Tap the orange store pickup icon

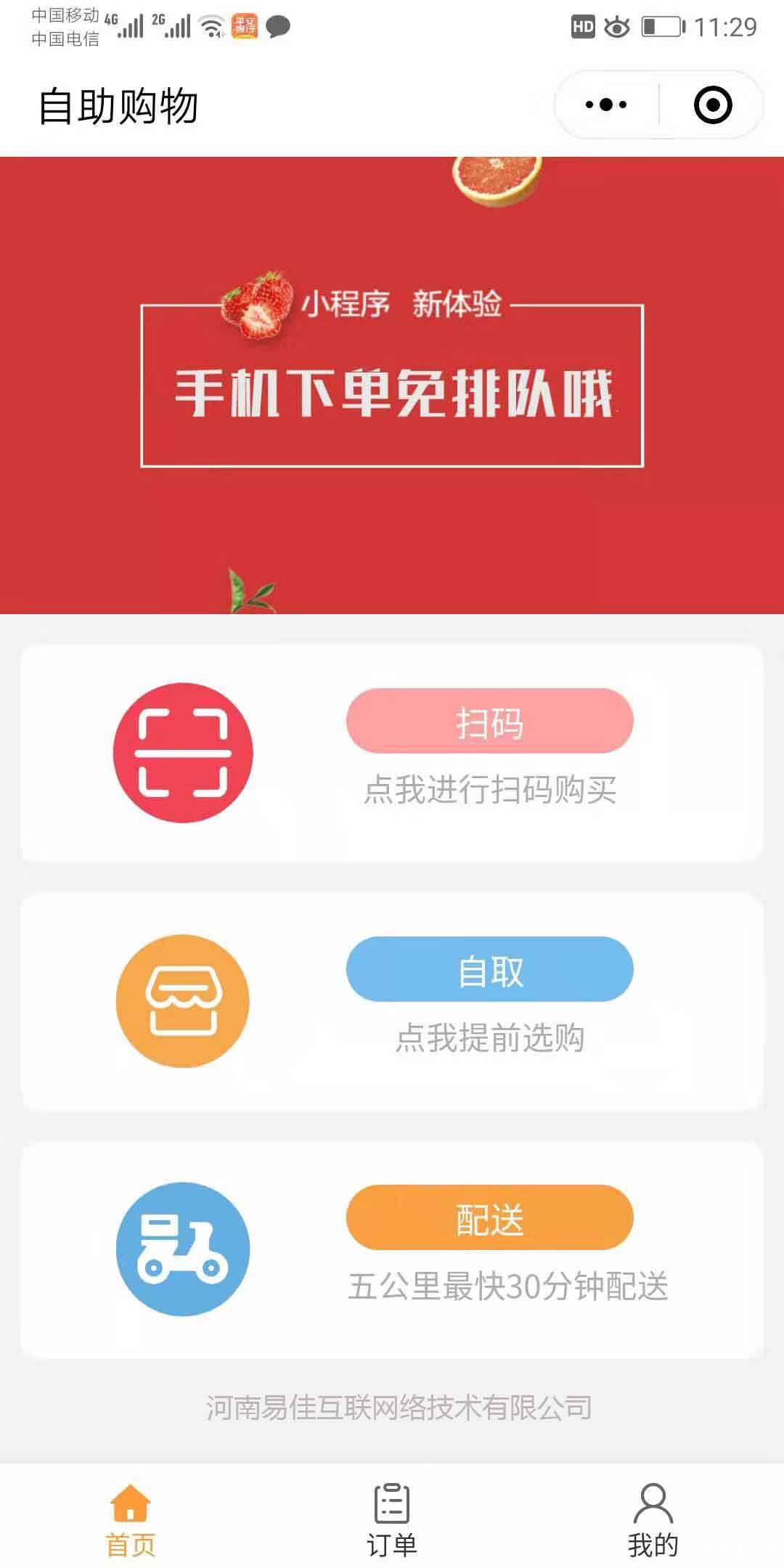click(x=183, y=1001)
